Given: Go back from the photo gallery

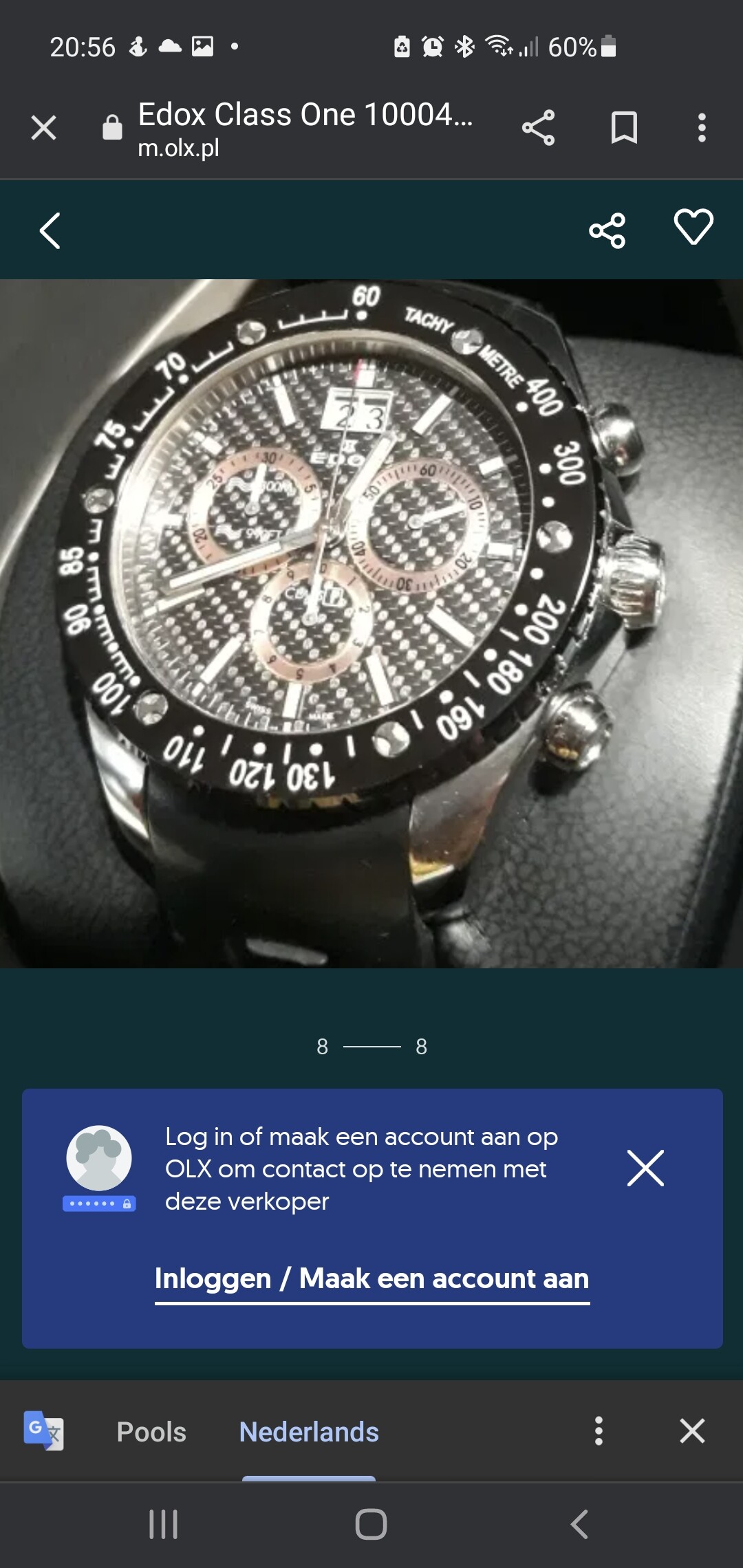Looking at the screenshot, I should coord(50,230).
